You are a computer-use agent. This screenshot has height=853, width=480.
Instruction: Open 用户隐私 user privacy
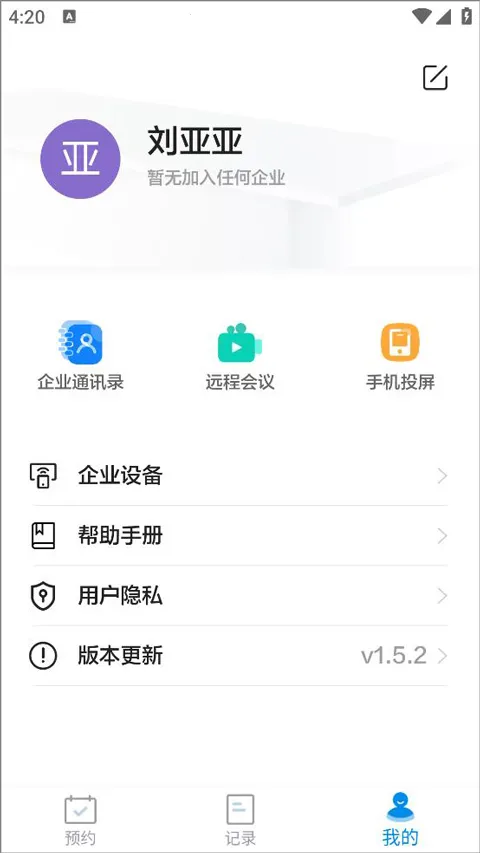coord(240,596)
